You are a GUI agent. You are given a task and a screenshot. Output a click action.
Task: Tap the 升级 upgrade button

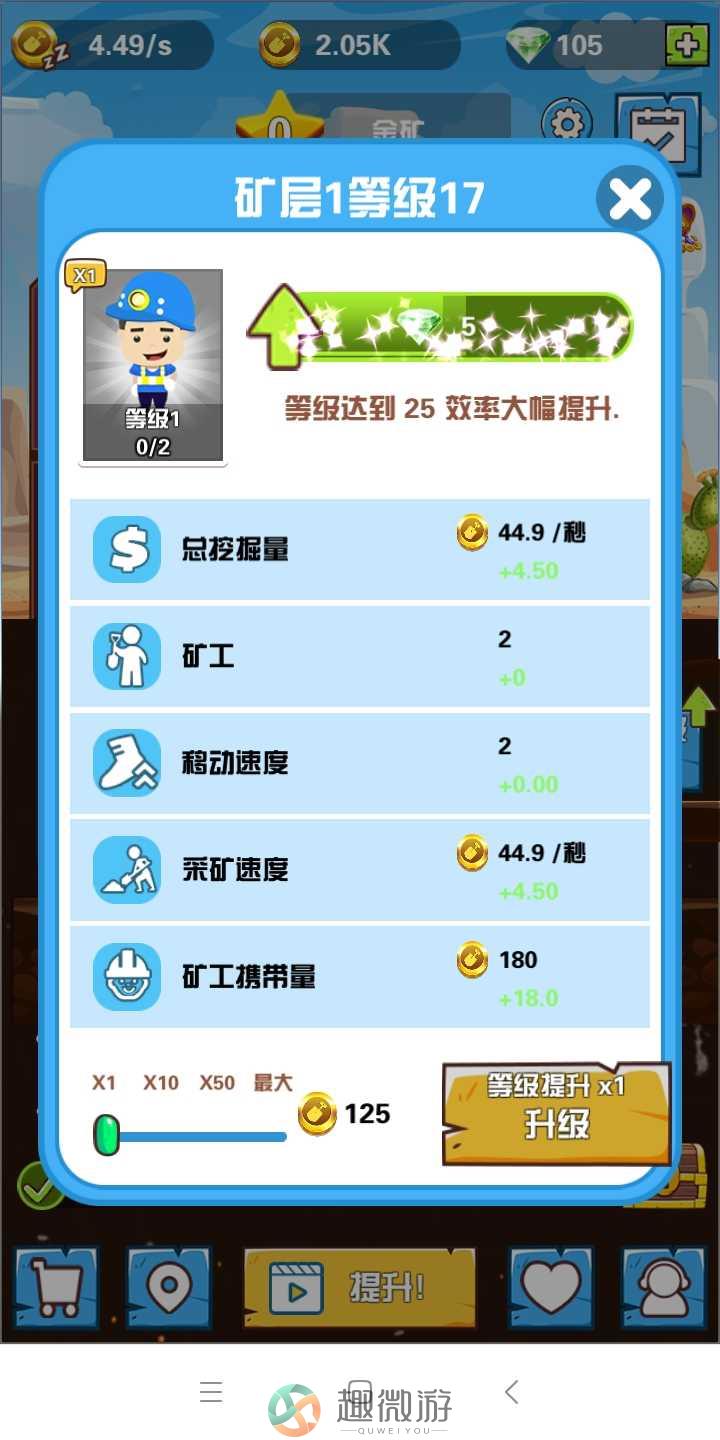pyautogui.click(x=556, y=1114)
